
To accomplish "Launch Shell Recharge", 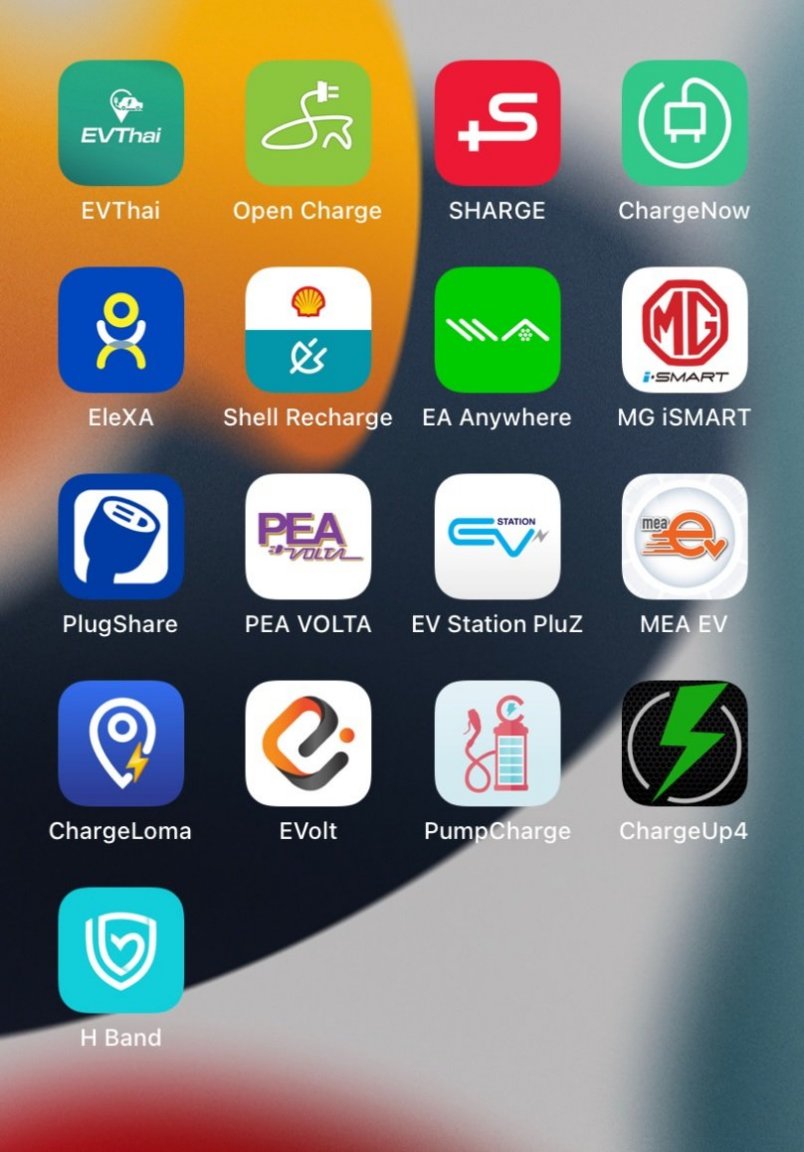I will 308,330.
